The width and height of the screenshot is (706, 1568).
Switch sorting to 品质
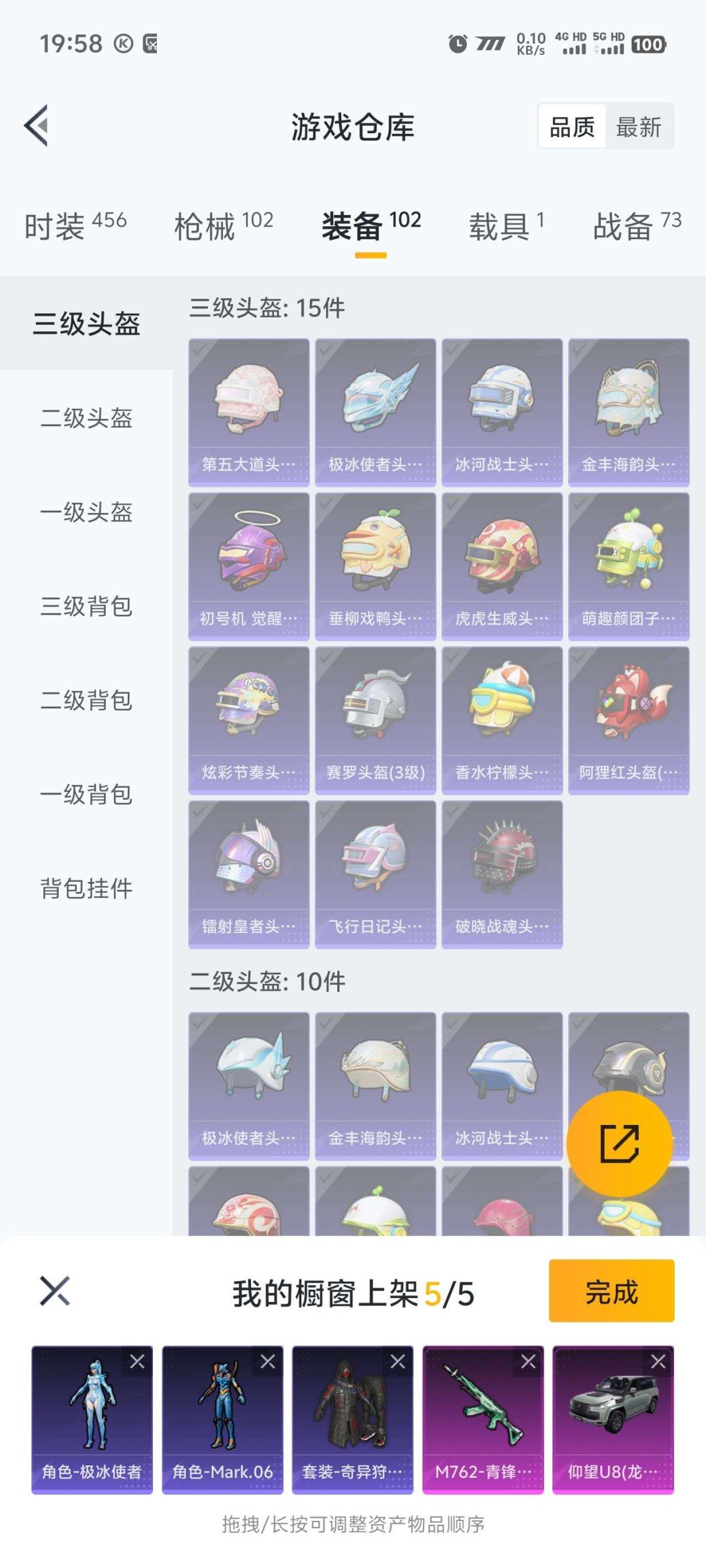[x=572, y=126]
